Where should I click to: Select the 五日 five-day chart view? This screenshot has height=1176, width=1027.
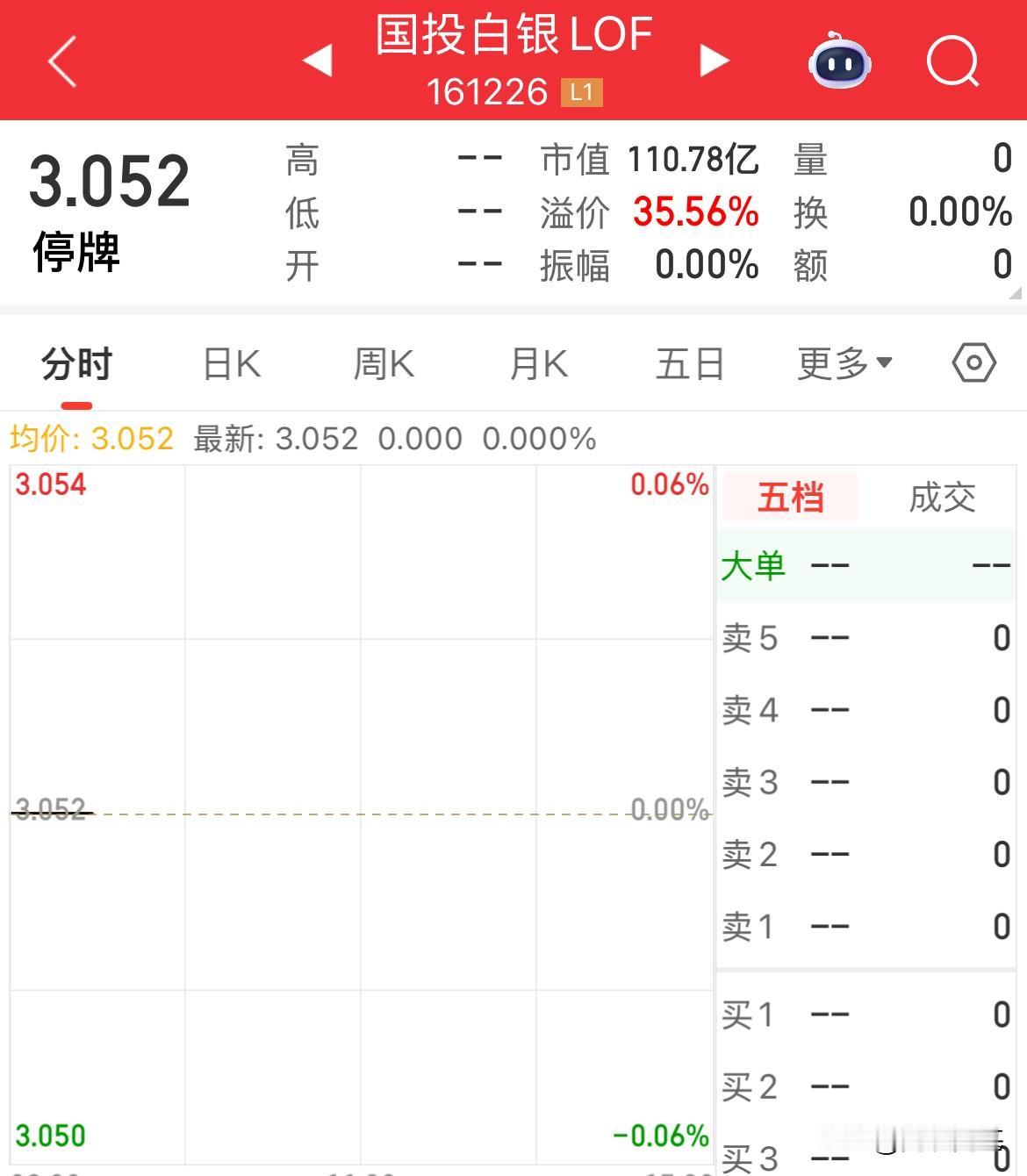pos(690,362)
